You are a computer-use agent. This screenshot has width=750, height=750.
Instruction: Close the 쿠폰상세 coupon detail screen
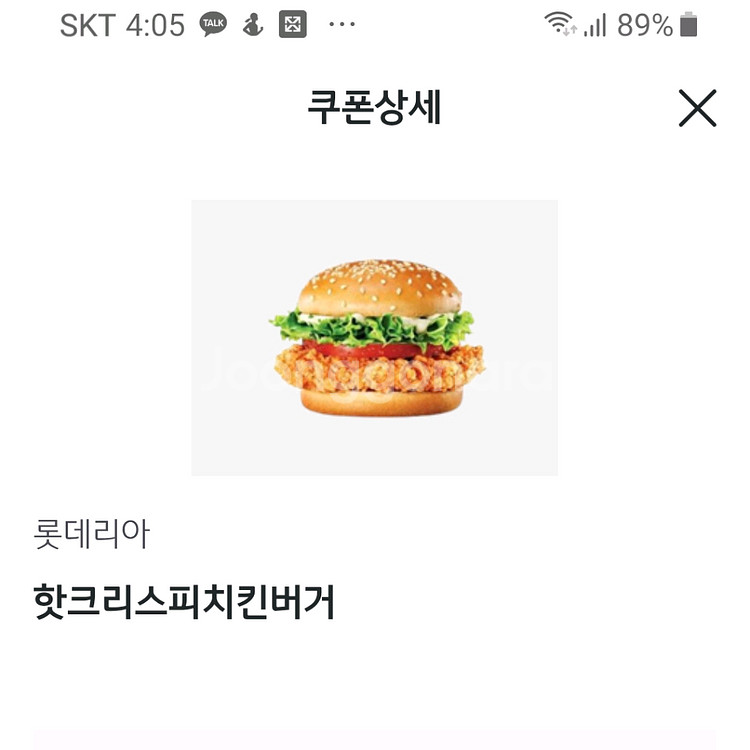coord(697,108)
